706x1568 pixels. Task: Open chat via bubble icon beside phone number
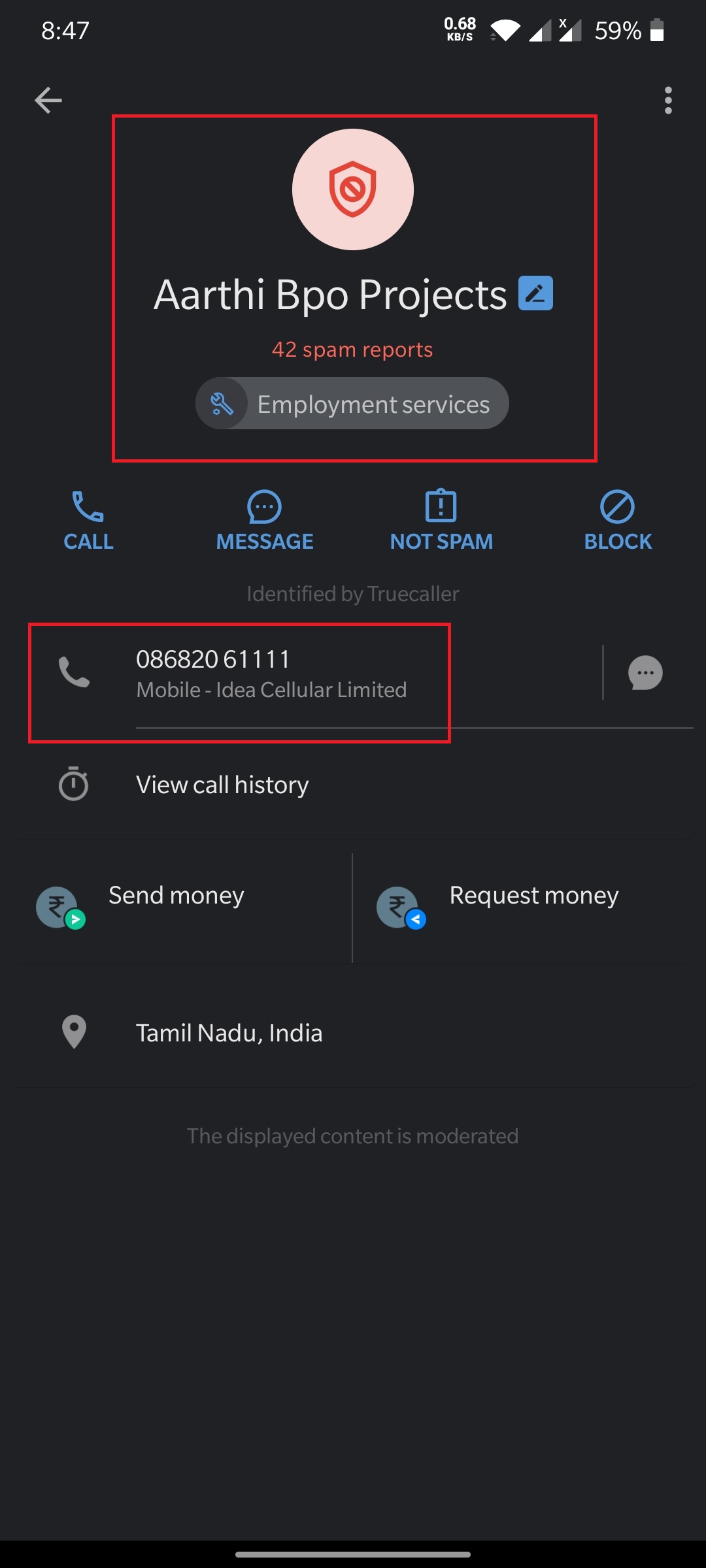tap(646, 673)
